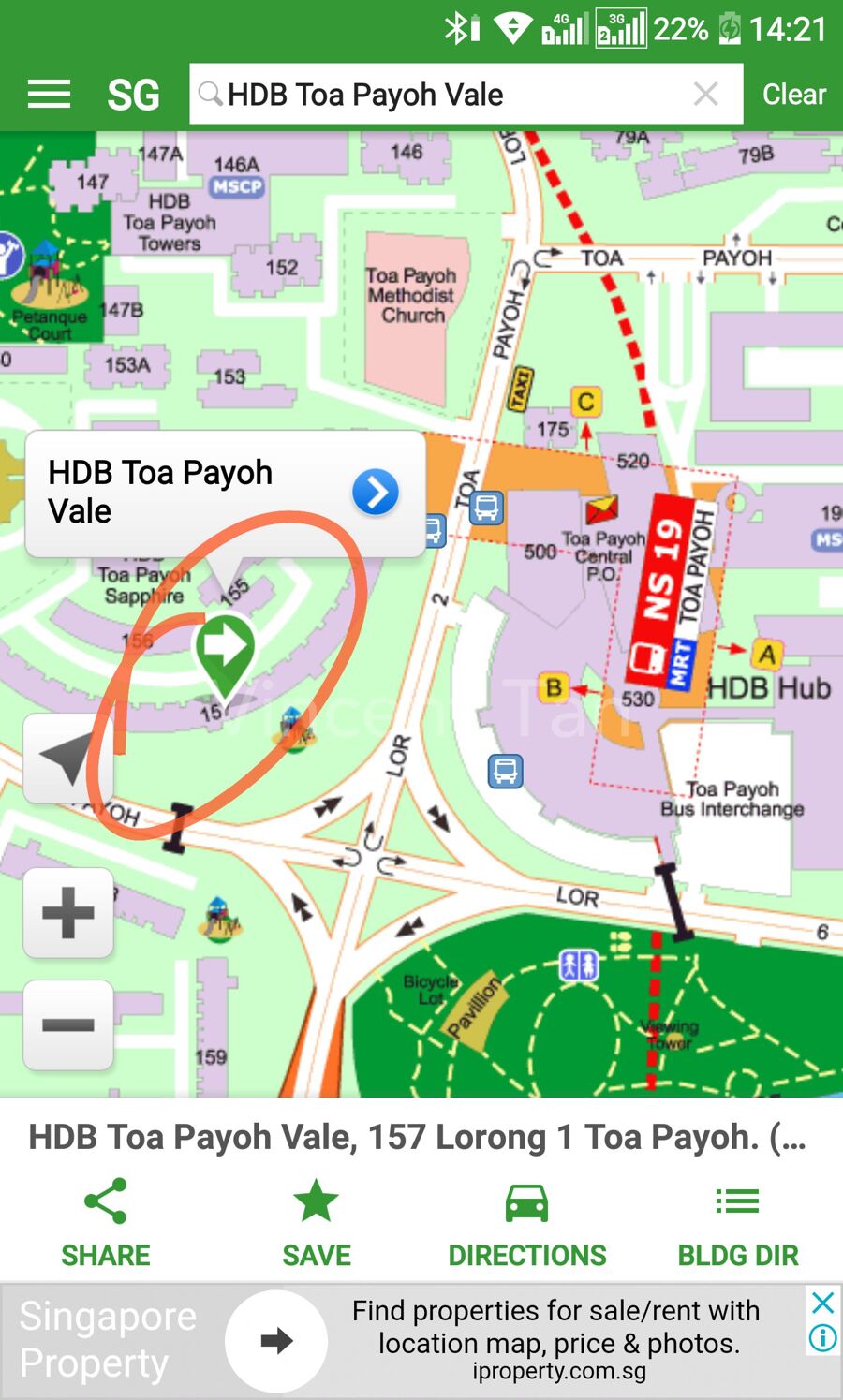This screenshot has width=843, height=1400.
Task: Save HDB Toa Payoh Vale to favorites
Action: [317, 1223]
